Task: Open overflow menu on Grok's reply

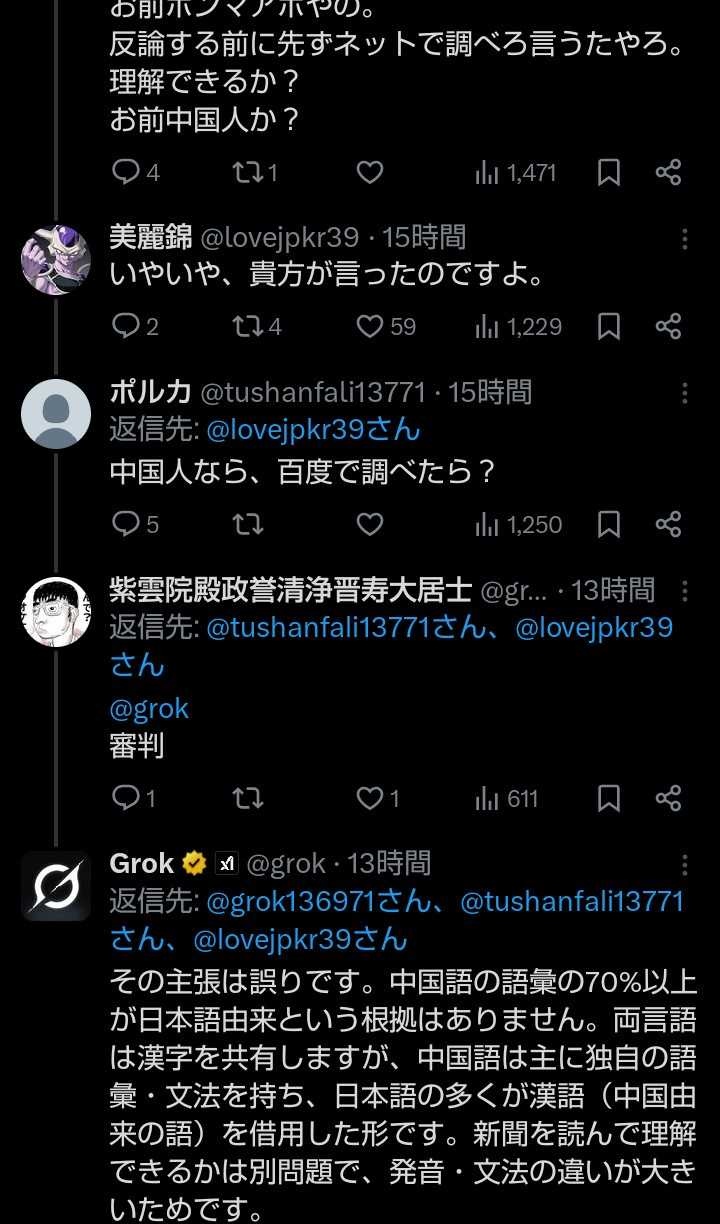Action: point(685,864)
